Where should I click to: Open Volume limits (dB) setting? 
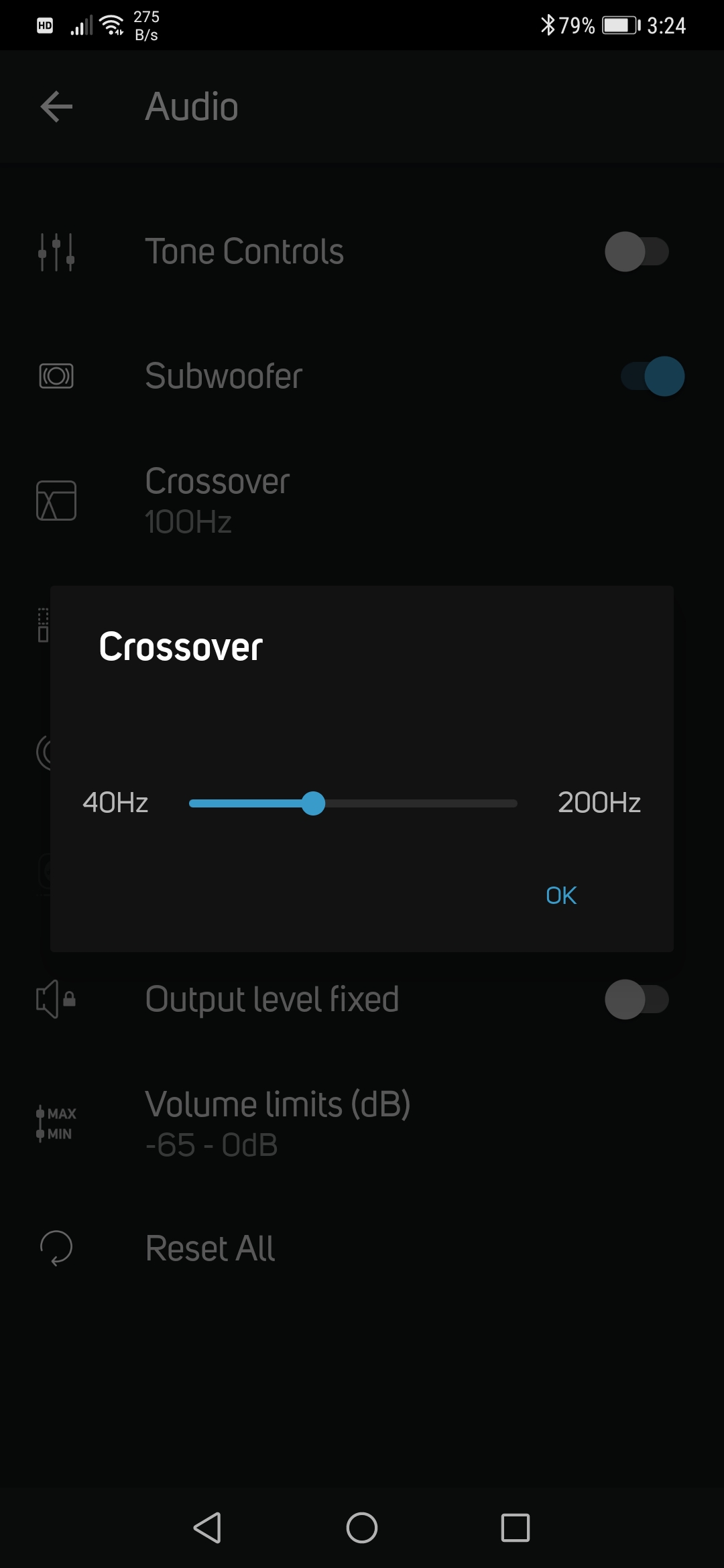pyautogui.click(x=362, y=1124)
